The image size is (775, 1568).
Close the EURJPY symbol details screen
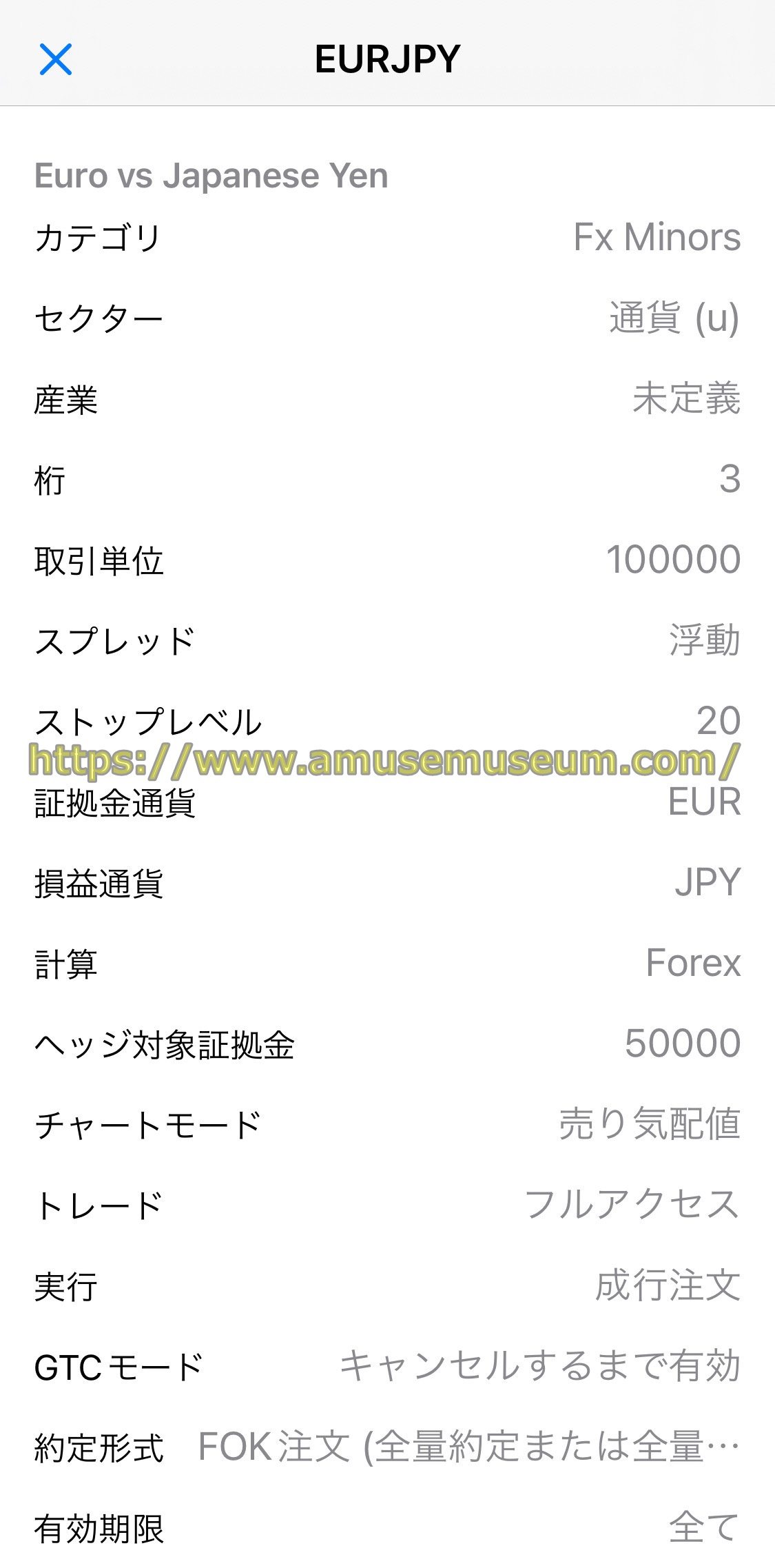(56, 59)
